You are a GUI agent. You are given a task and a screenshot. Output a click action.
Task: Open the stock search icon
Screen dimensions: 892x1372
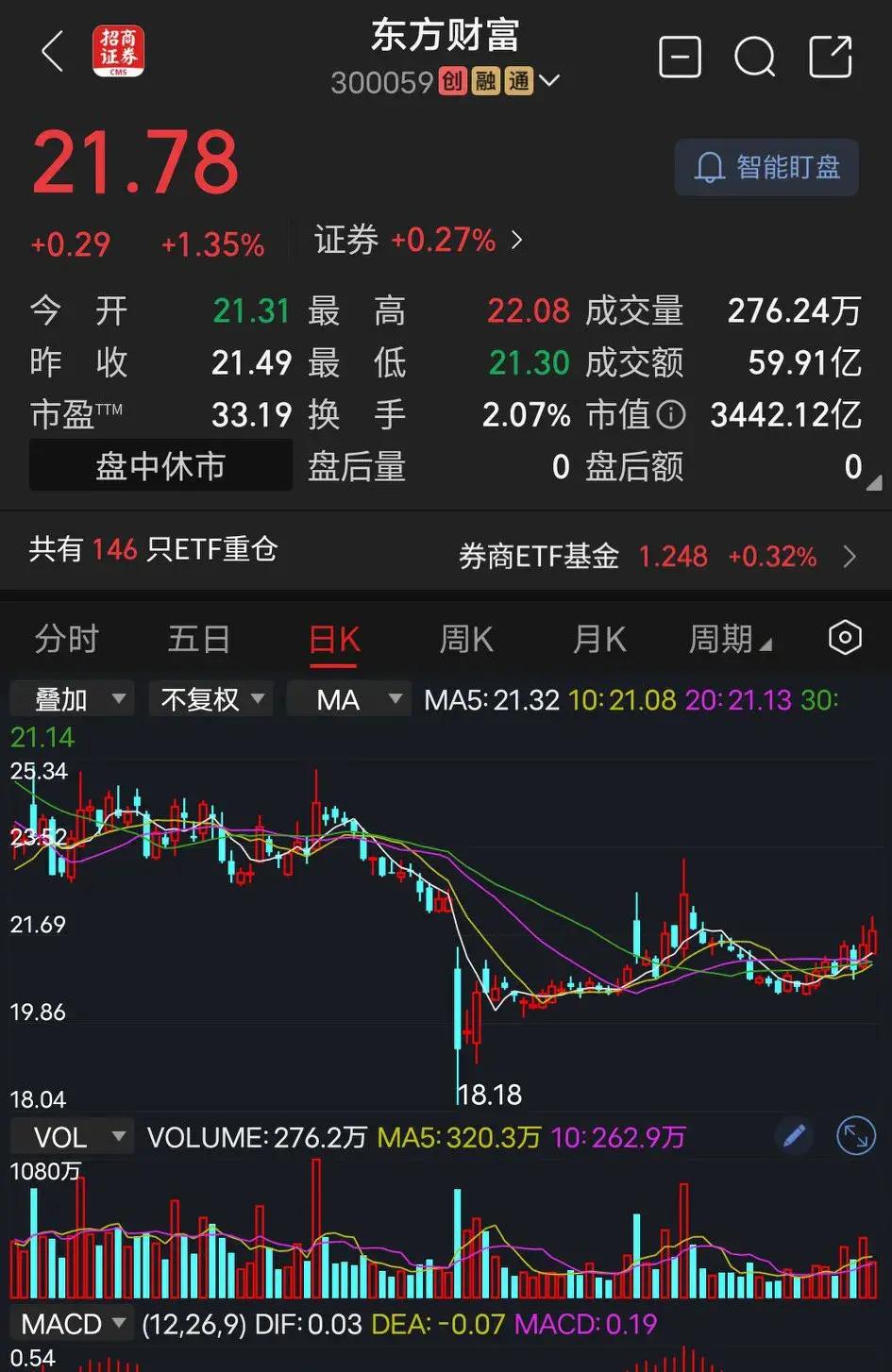point(755,58)
